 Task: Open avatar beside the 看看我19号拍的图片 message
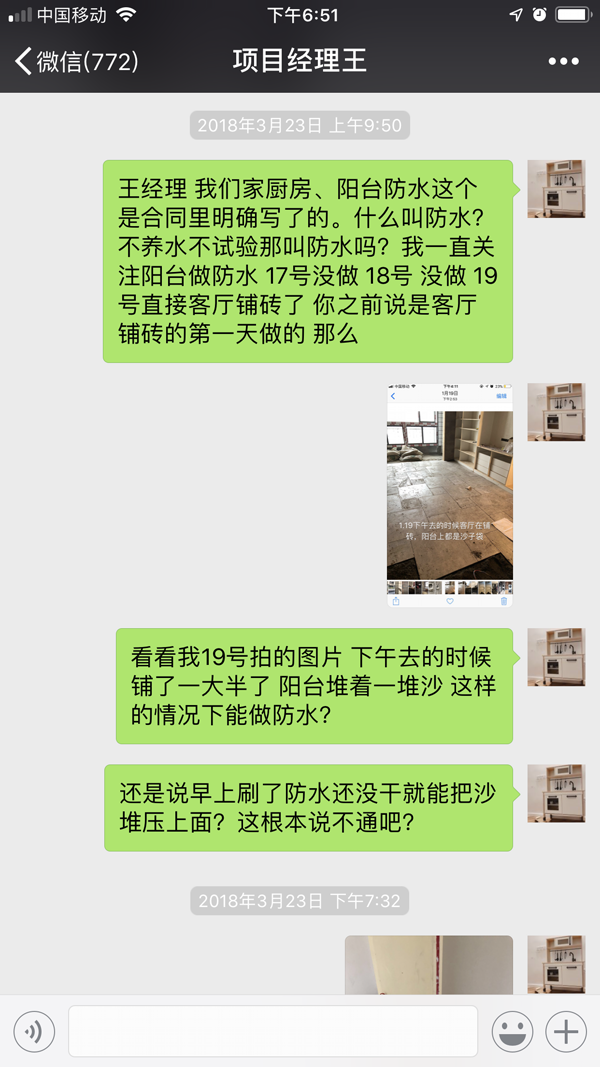coord(556,657)
